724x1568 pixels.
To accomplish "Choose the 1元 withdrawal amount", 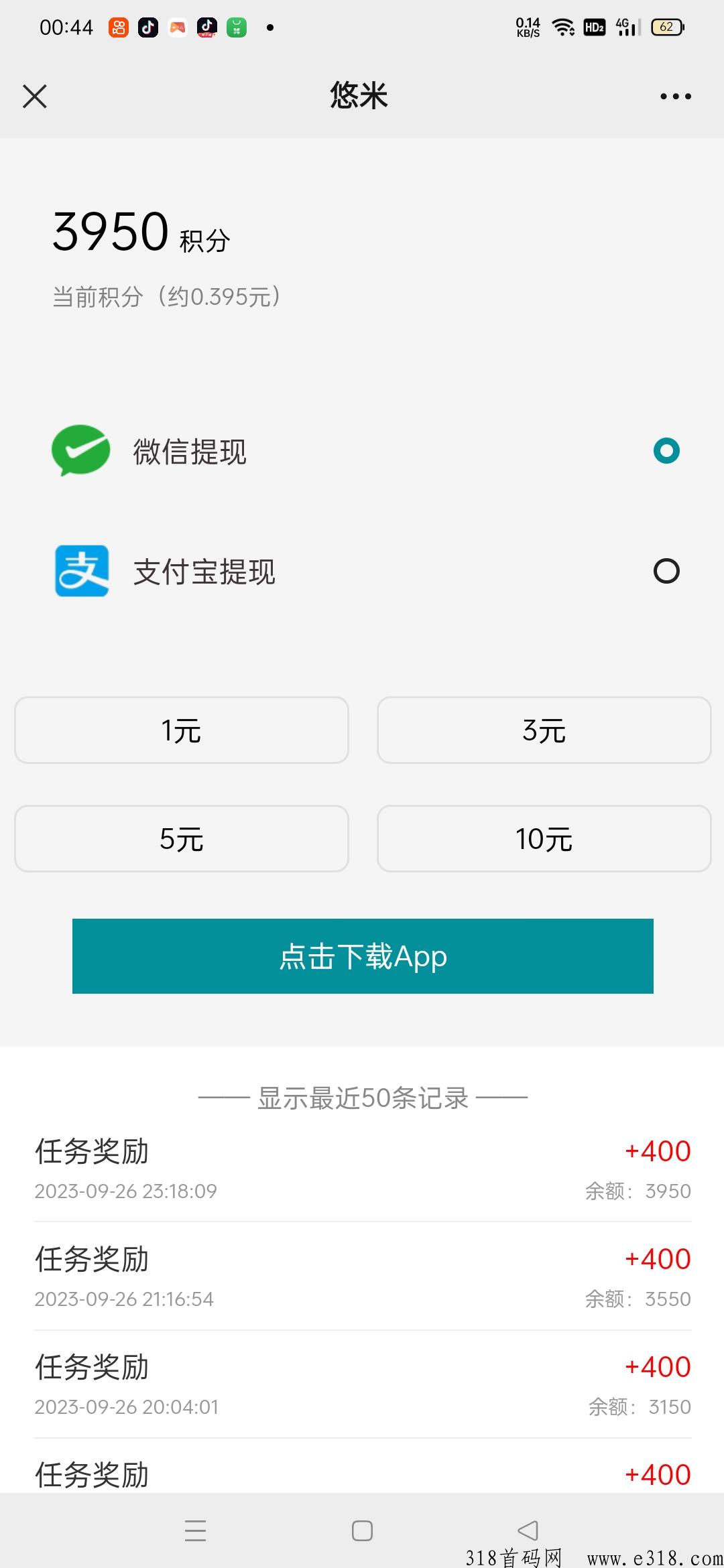I will click(x=182, y=730).
